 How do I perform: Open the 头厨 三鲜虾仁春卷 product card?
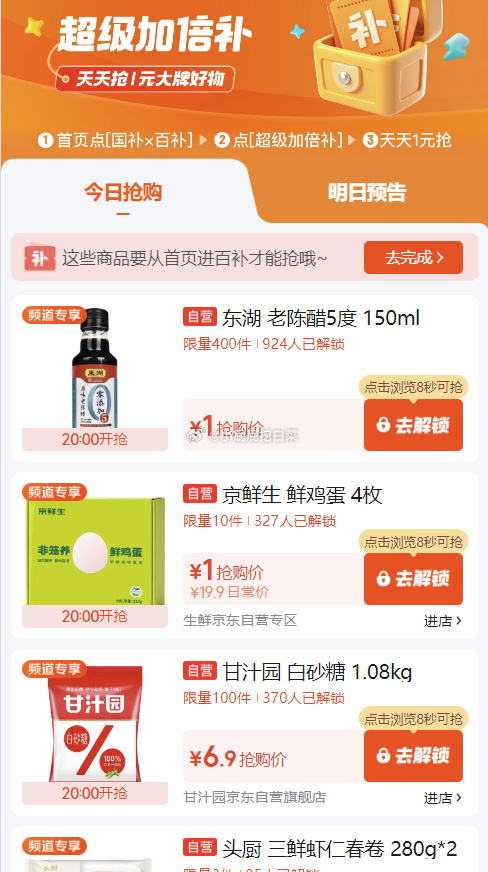245,849
